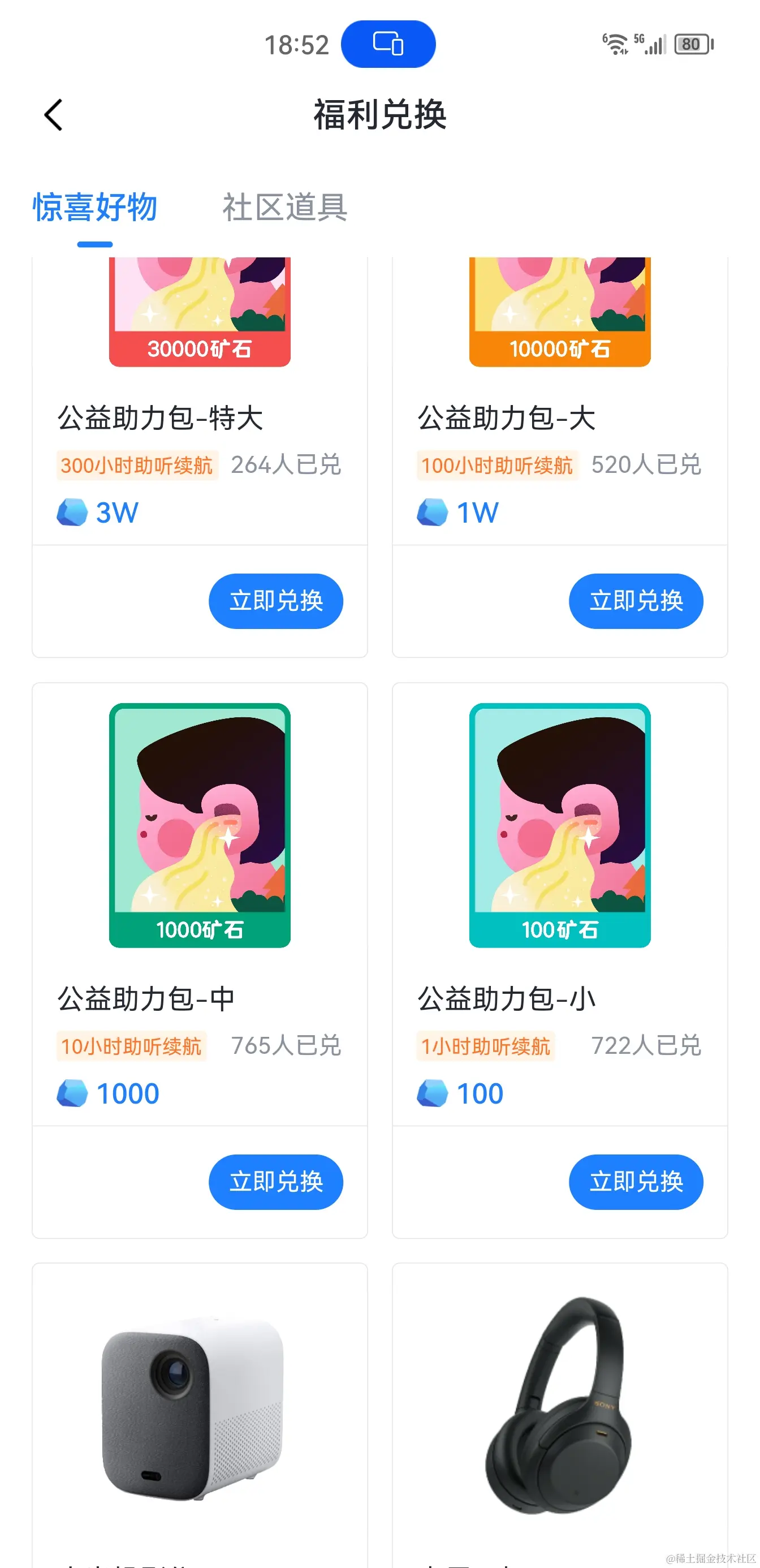The height and width of the screenshot is (1568, 760).
Task: Redeem 公益助力包-大 with 立即兑换
Action: [636, 601]
